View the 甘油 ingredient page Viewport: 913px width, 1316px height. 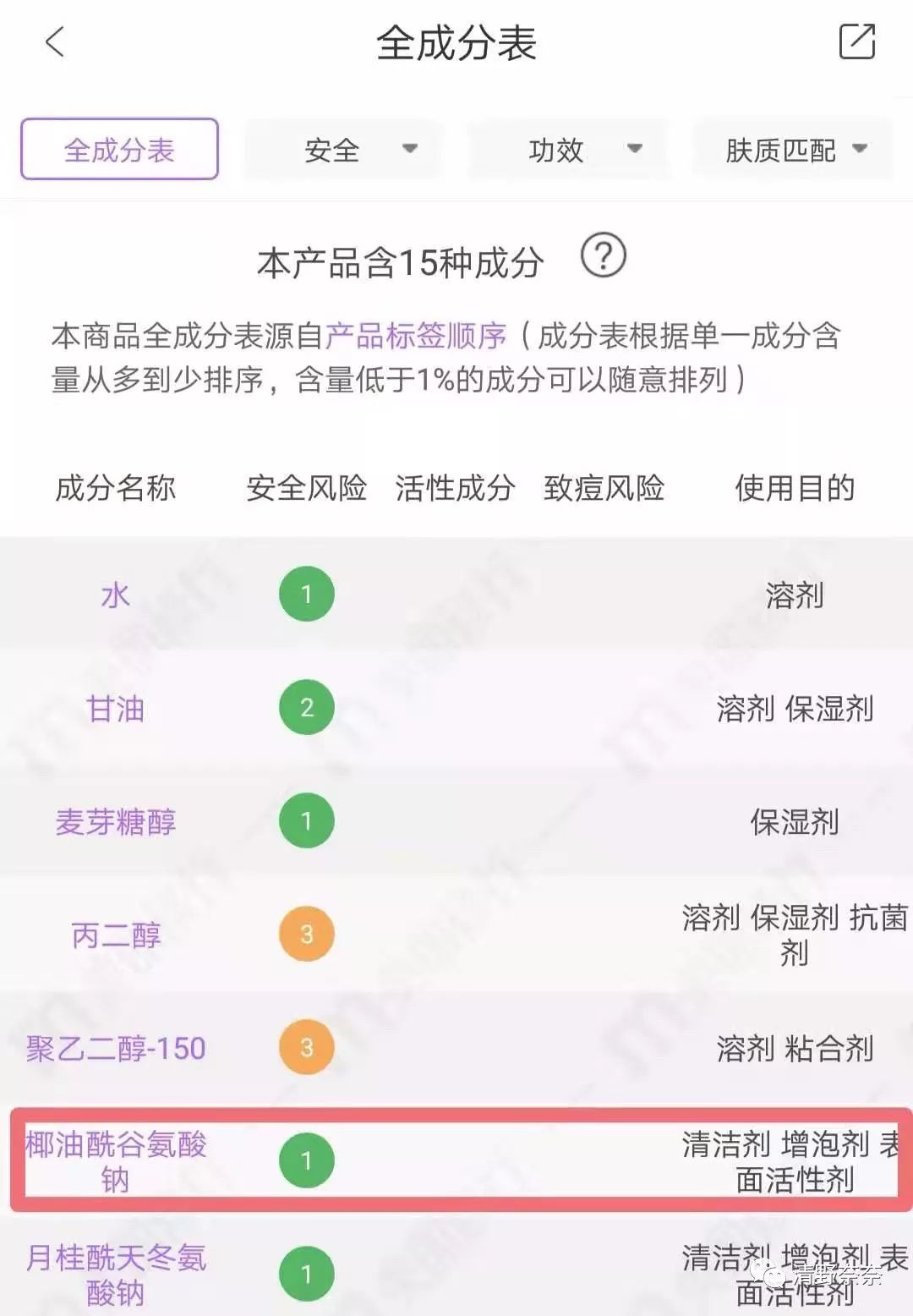point(116,708)
